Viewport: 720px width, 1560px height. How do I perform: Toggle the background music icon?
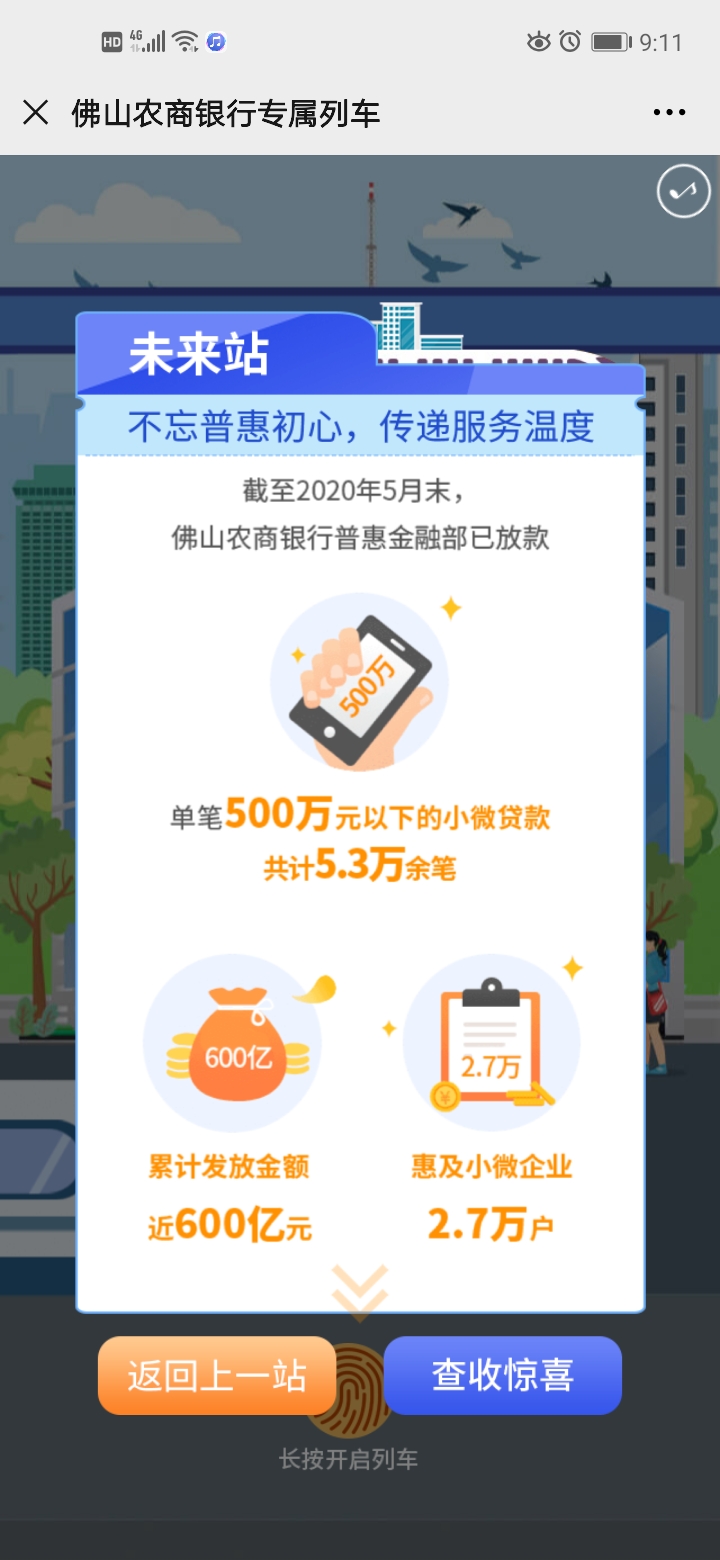pos(684,192)
